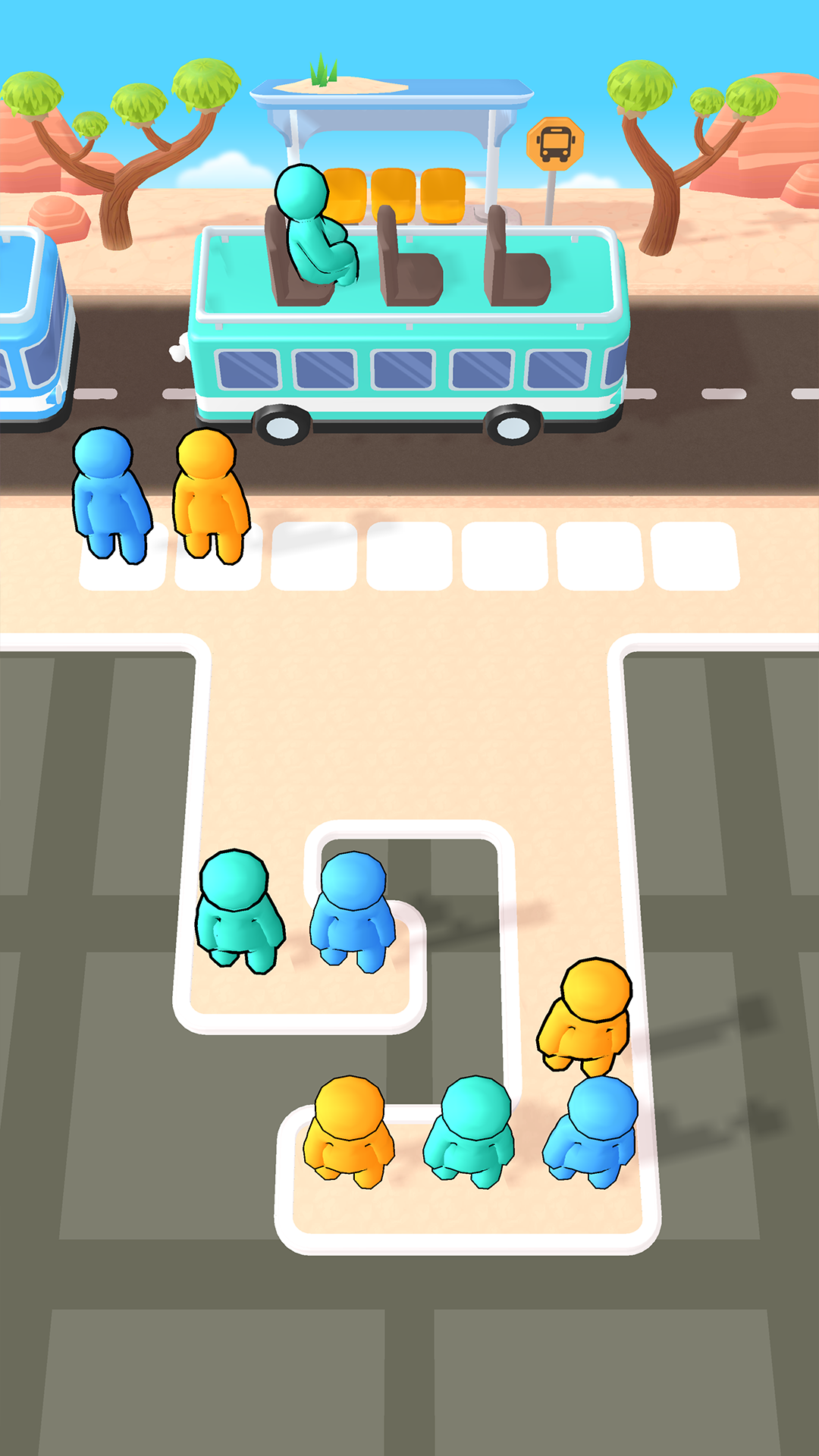Screen dimensions: 819x1456
Task: Send the teal passenger in the small pen
Action: [238, 912]
